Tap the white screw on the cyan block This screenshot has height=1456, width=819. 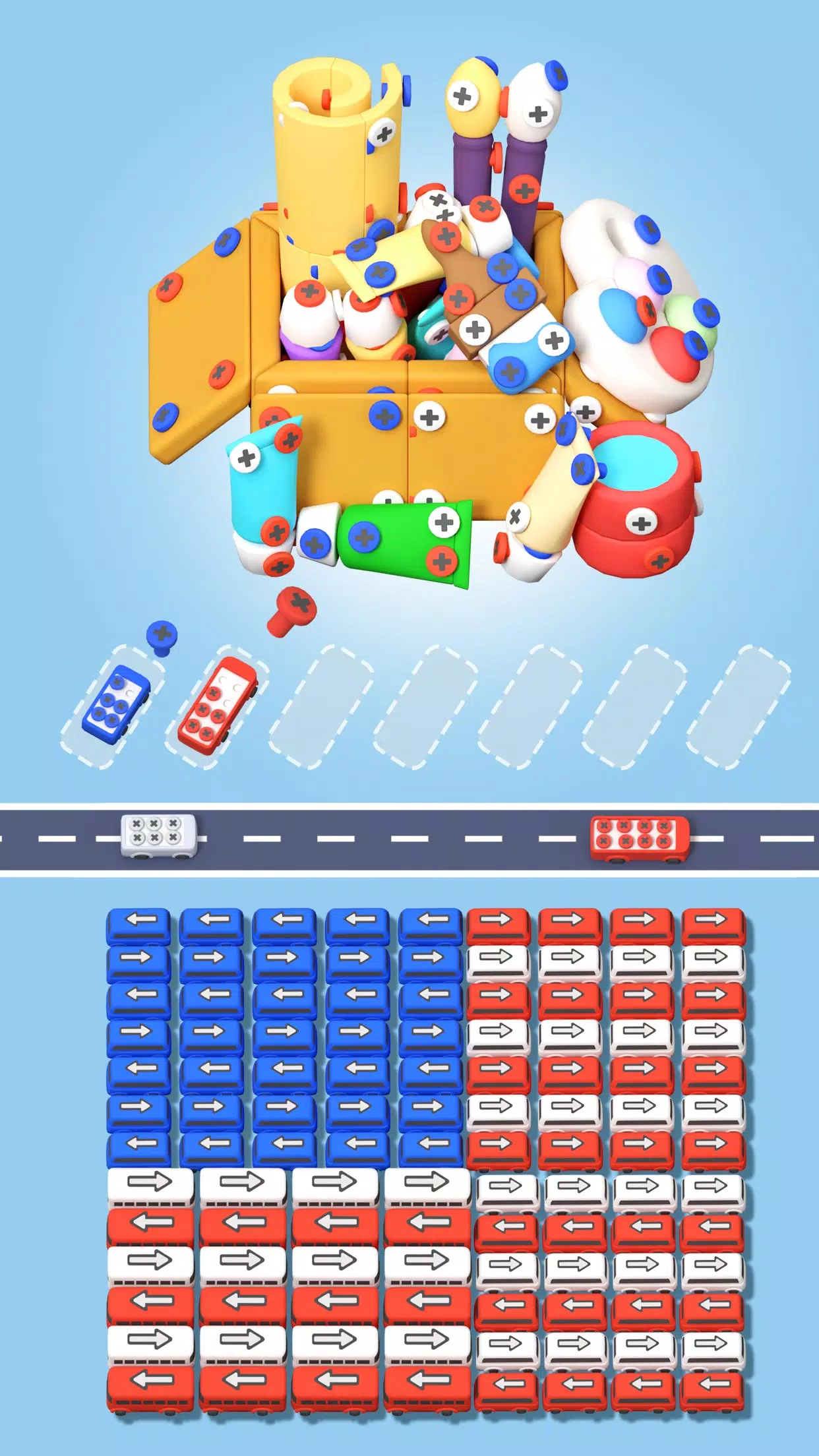point(247,458)
